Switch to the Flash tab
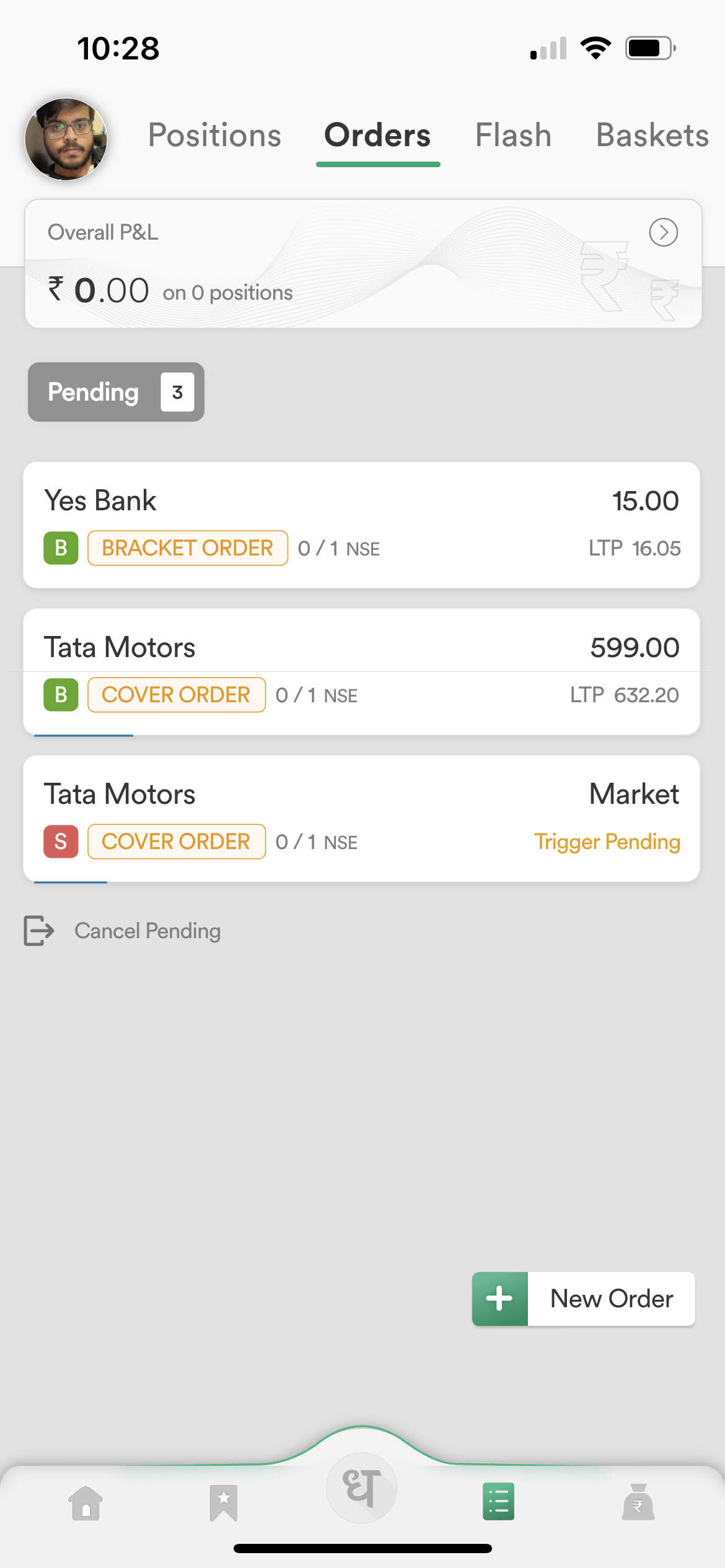This screenshot has width=725, height=1568. [x=513, y=135]
